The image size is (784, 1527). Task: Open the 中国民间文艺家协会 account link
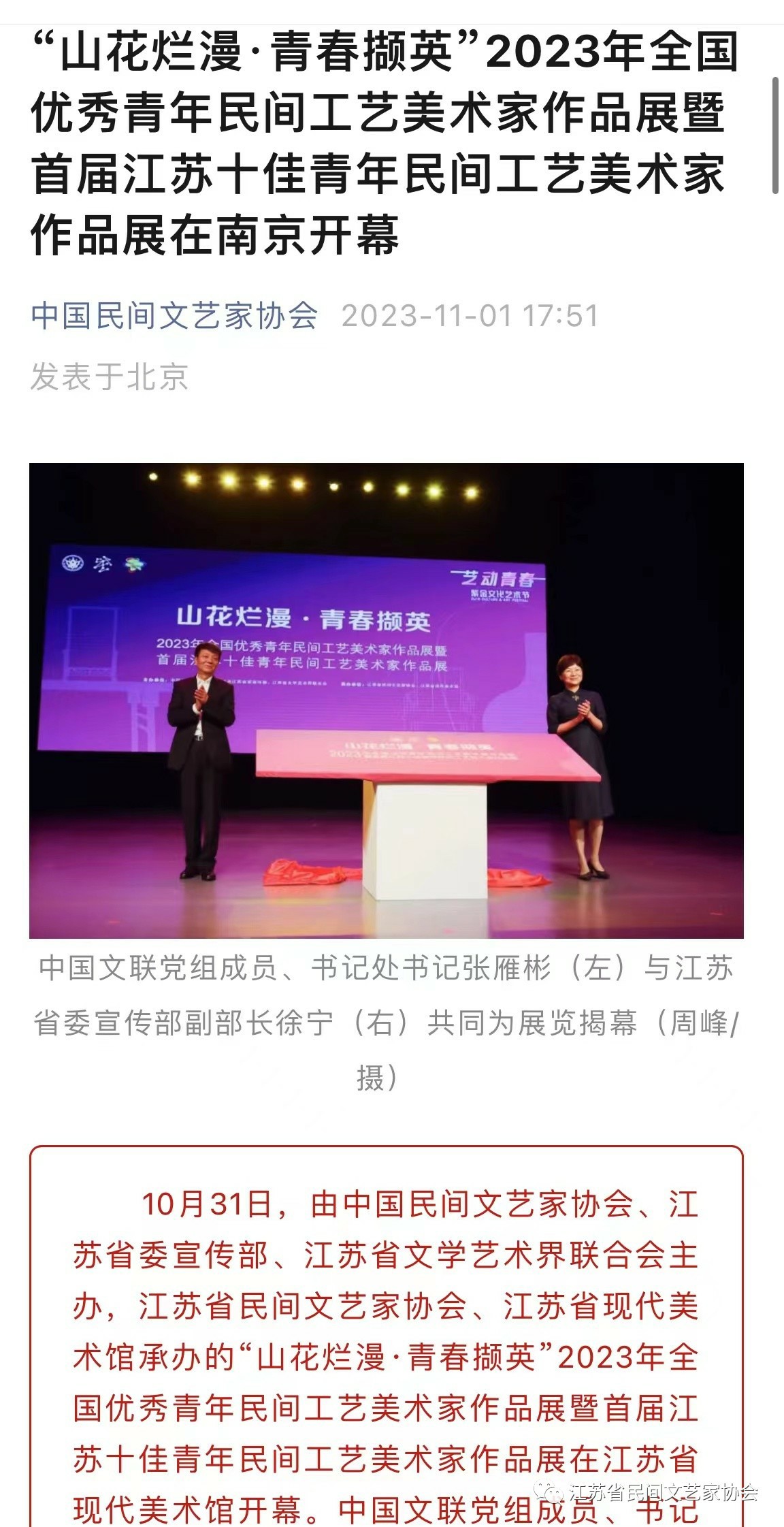point(174,316)
